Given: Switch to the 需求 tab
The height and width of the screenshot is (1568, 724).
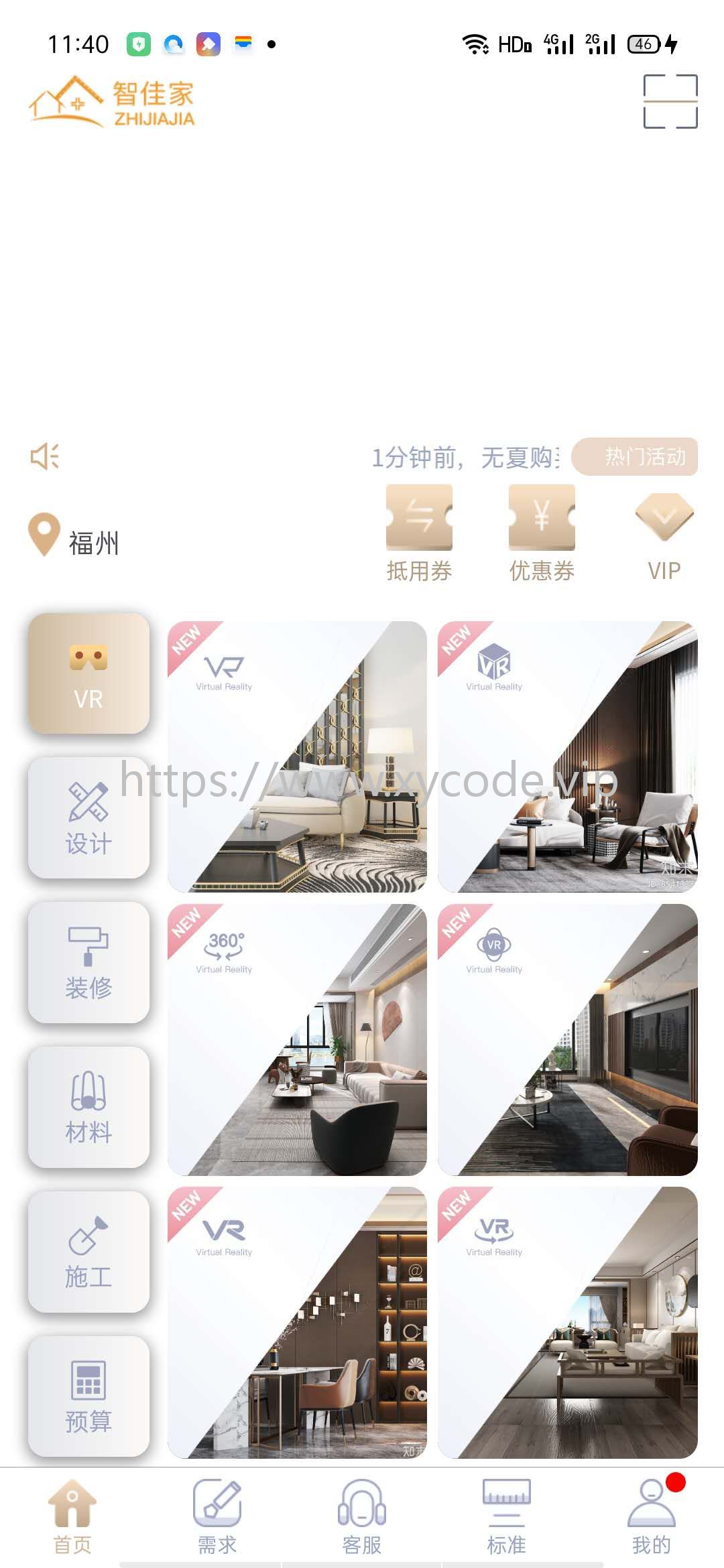Looking at the screenshot, I should point(217,1517).
